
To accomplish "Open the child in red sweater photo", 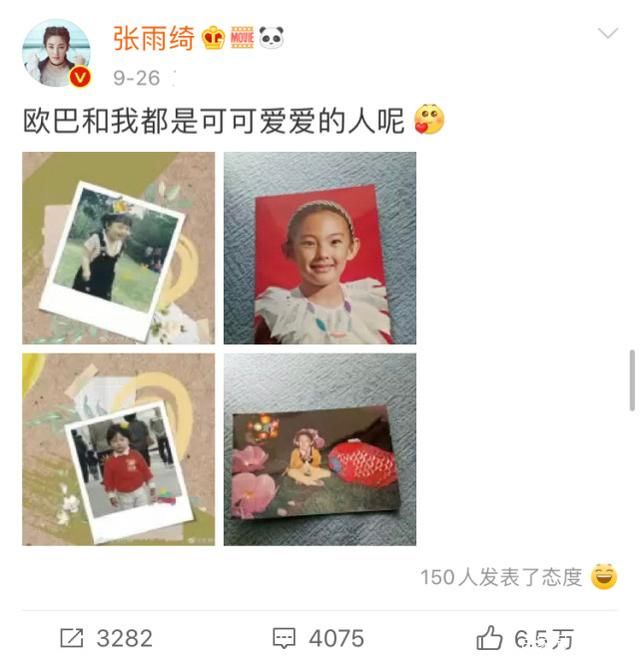I will 118,449.
